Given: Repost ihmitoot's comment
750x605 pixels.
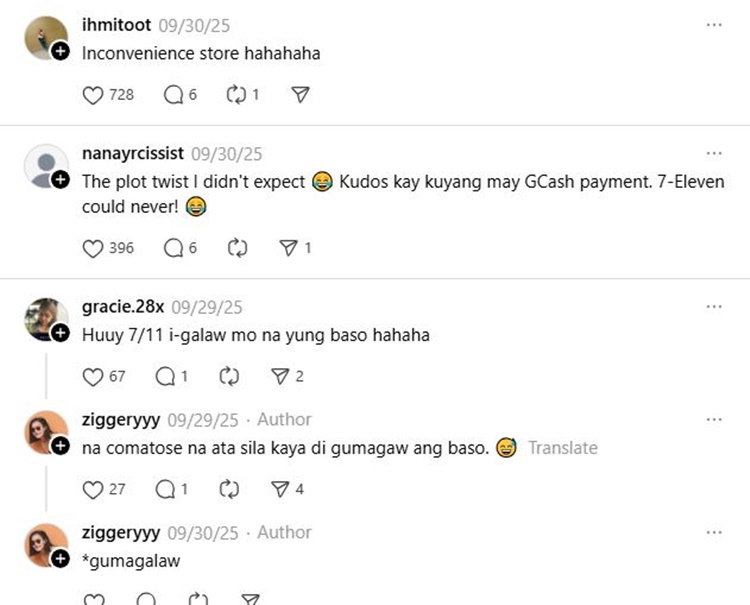Looking at the screenshot, I should [x=237, y=95].
